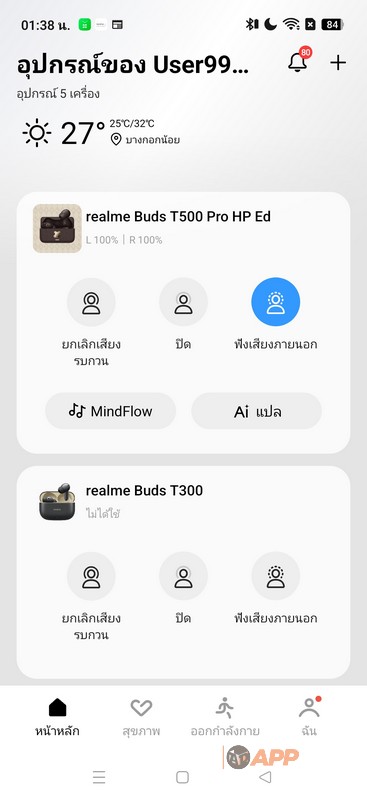Select ฟังเสียงภายนอก on Buds T300
The width and height of the screenshot is (367, 800).
276,577
